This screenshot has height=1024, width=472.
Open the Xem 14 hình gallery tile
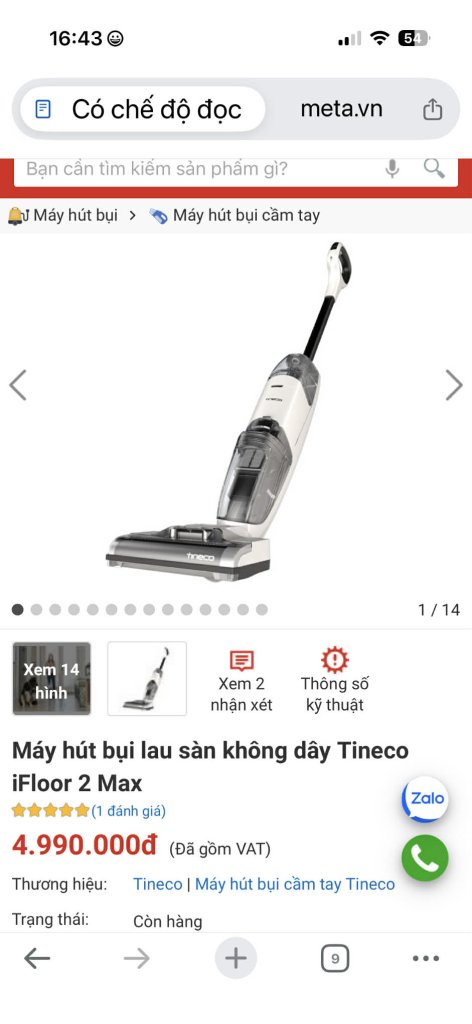click(x=52, y=679)
